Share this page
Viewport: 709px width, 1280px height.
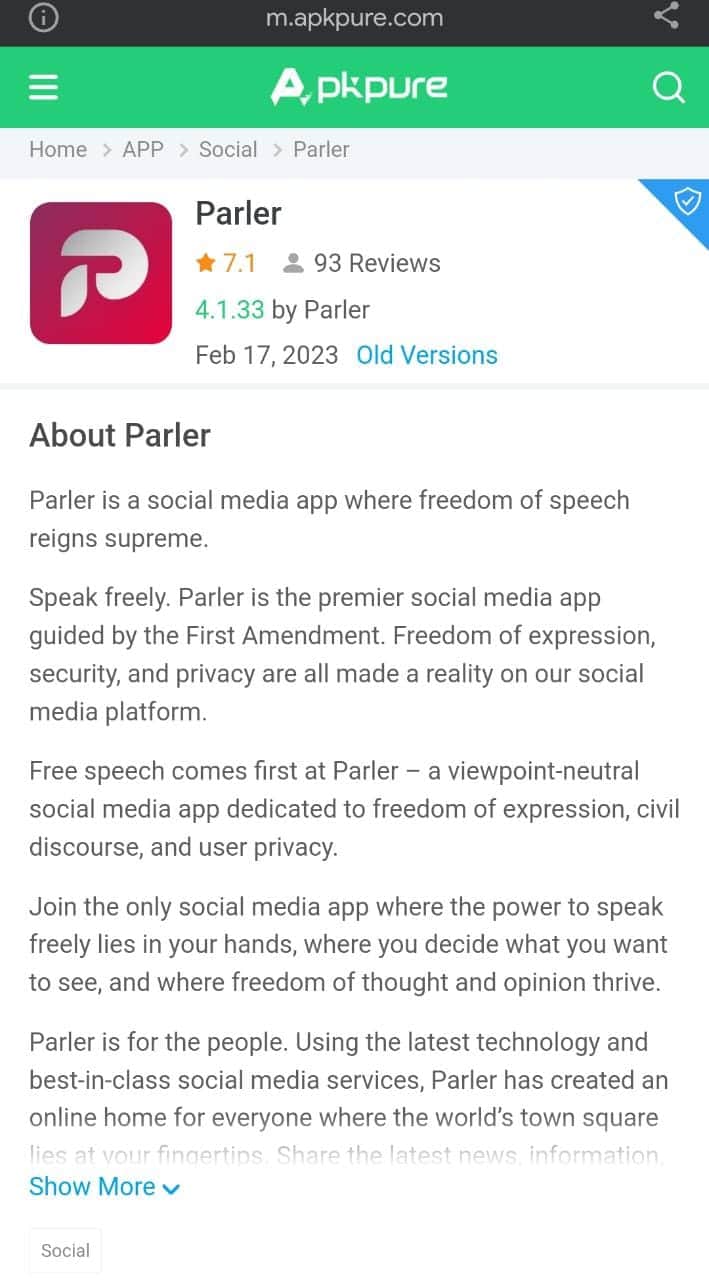tap(666, 16)
